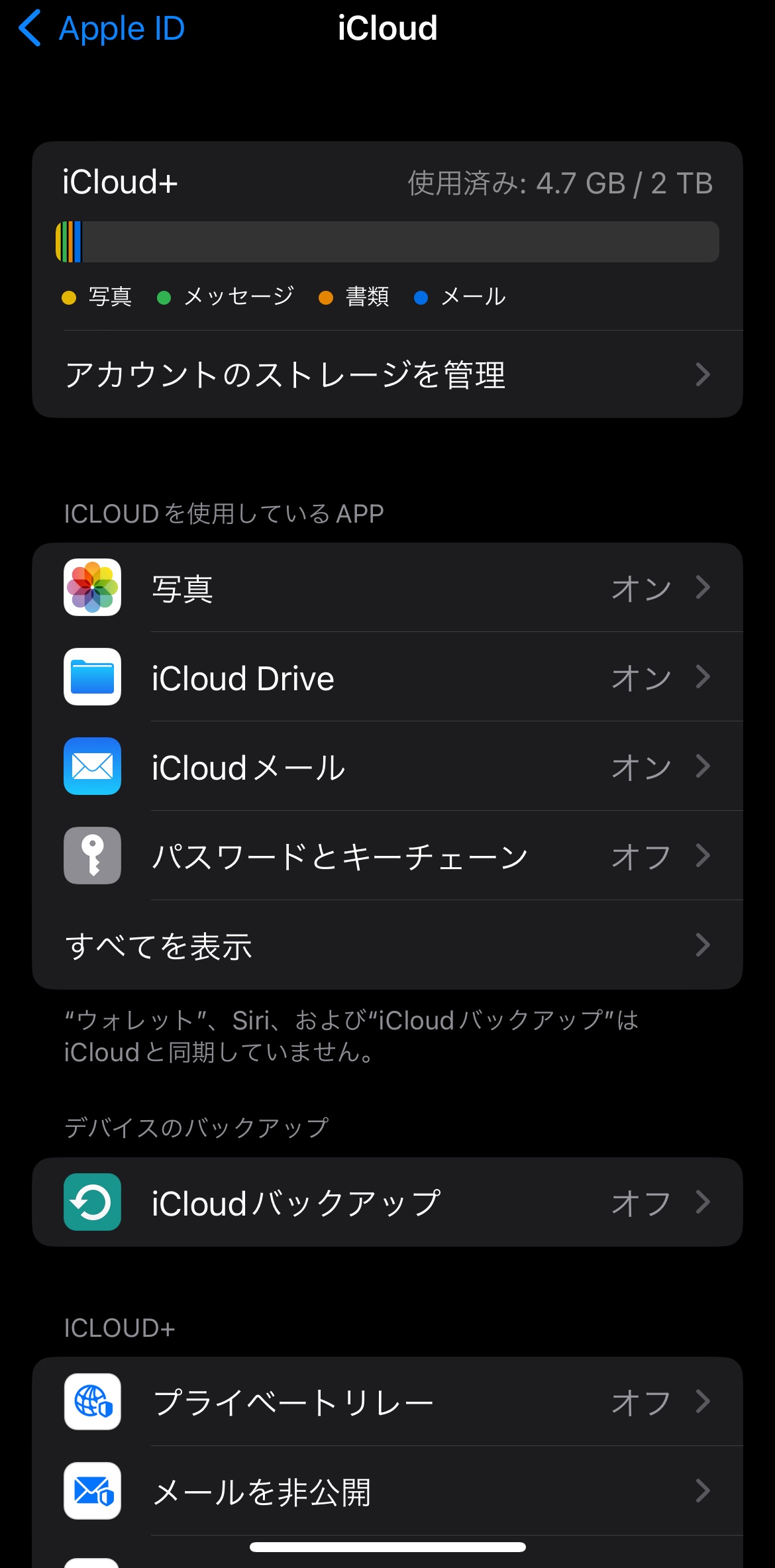
Task: Open メールを非公開 settings
Action: pyautogui.click(x=387, y=1491)
